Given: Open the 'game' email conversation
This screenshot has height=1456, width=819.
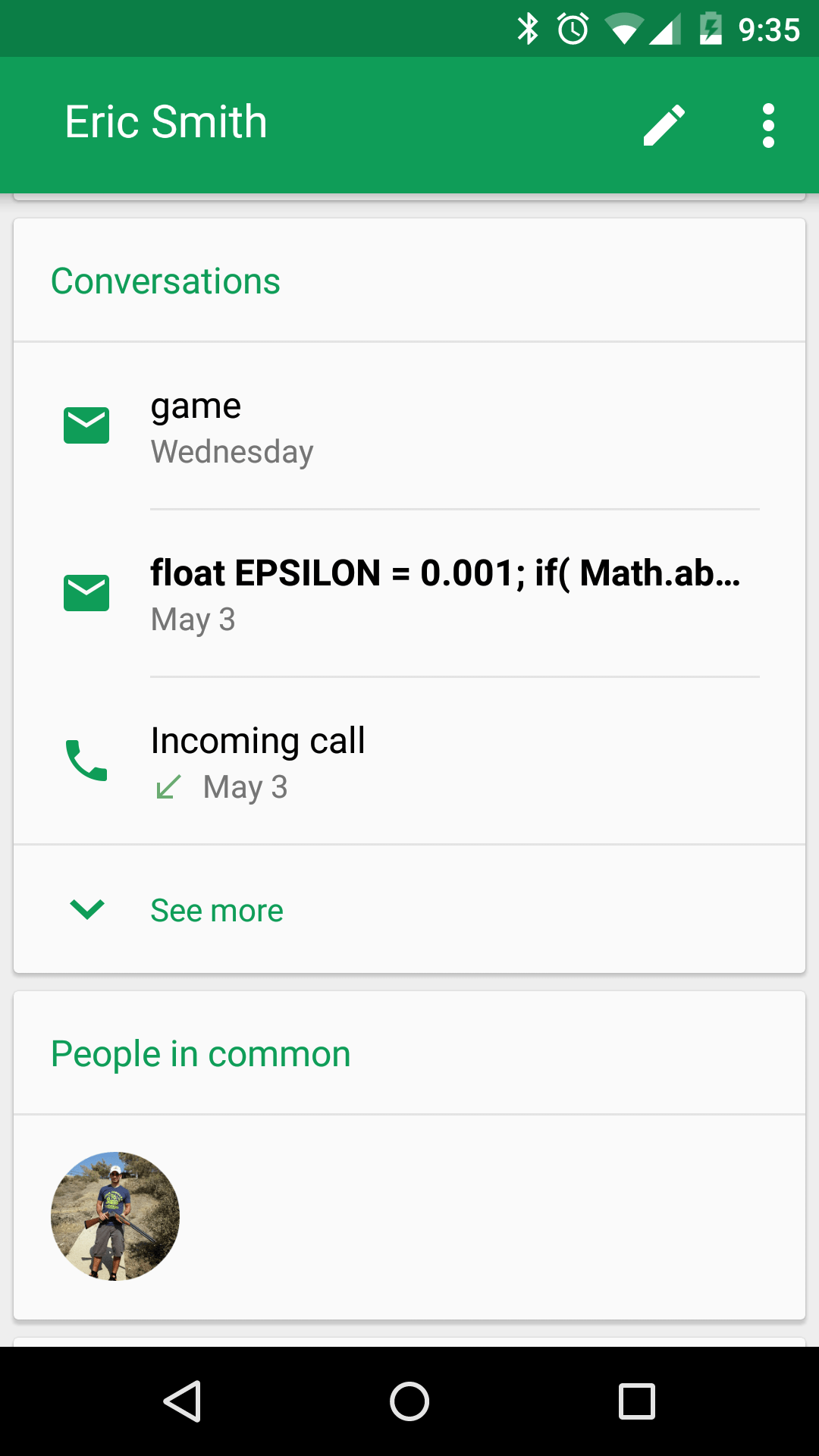Looking at the screenshot, I should tap(409, 427).
